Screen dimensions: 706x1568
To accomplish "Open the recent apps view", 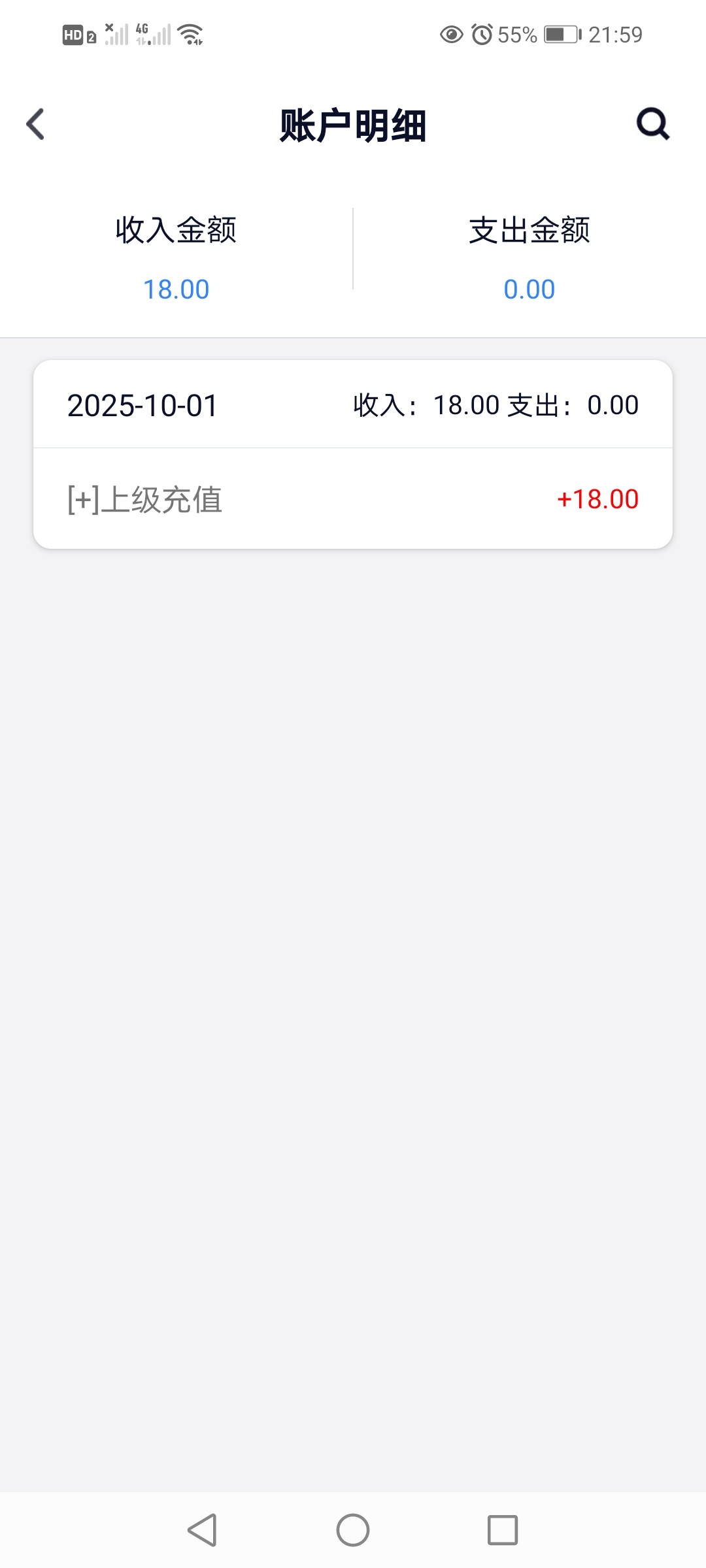I will (502, 1530).
